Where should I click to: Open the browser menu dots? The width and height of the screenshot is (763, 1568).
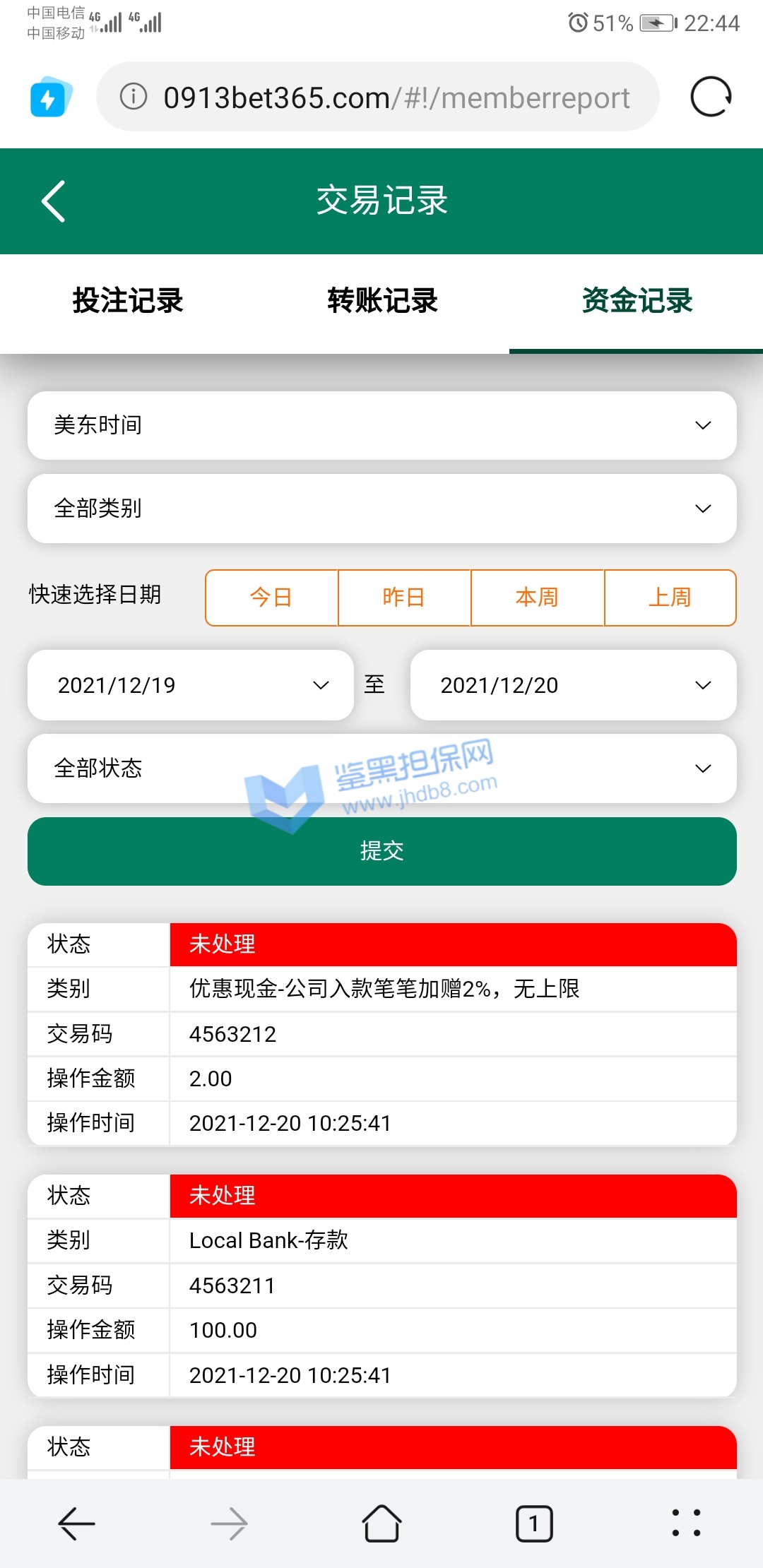tap(686, 1524)
